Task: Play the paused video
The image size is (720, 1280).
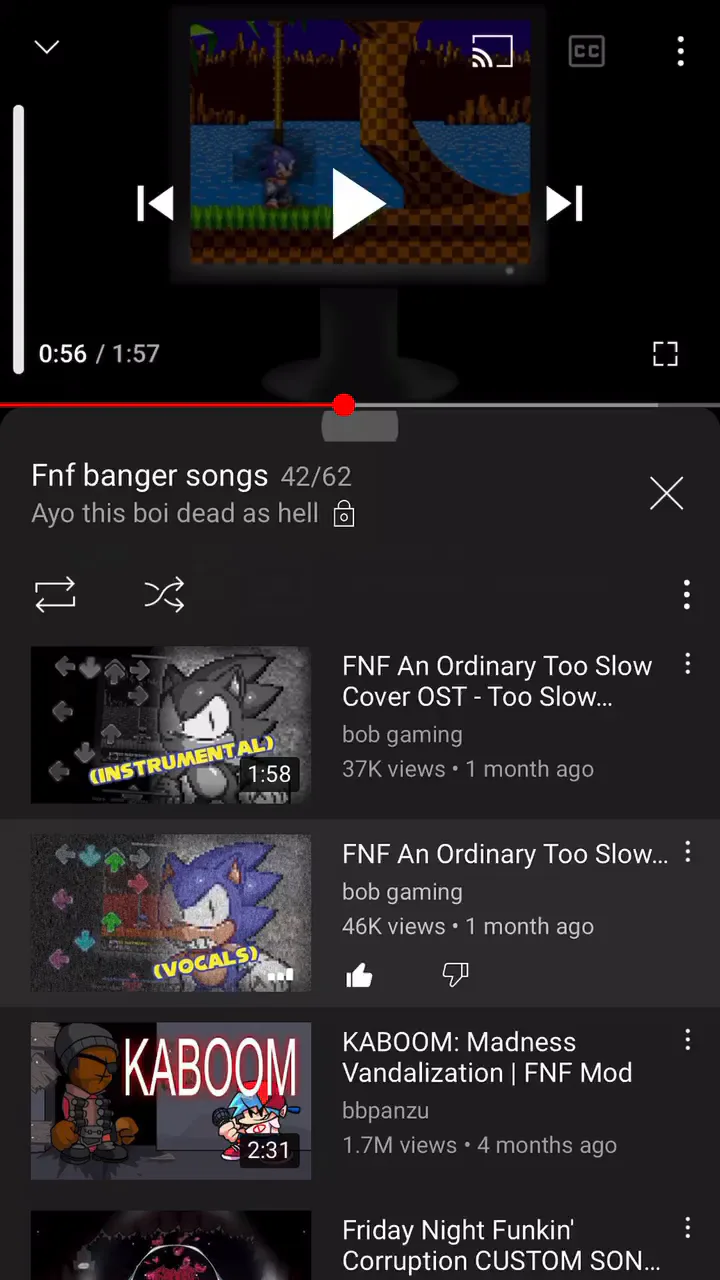Action: coord(358,204)
